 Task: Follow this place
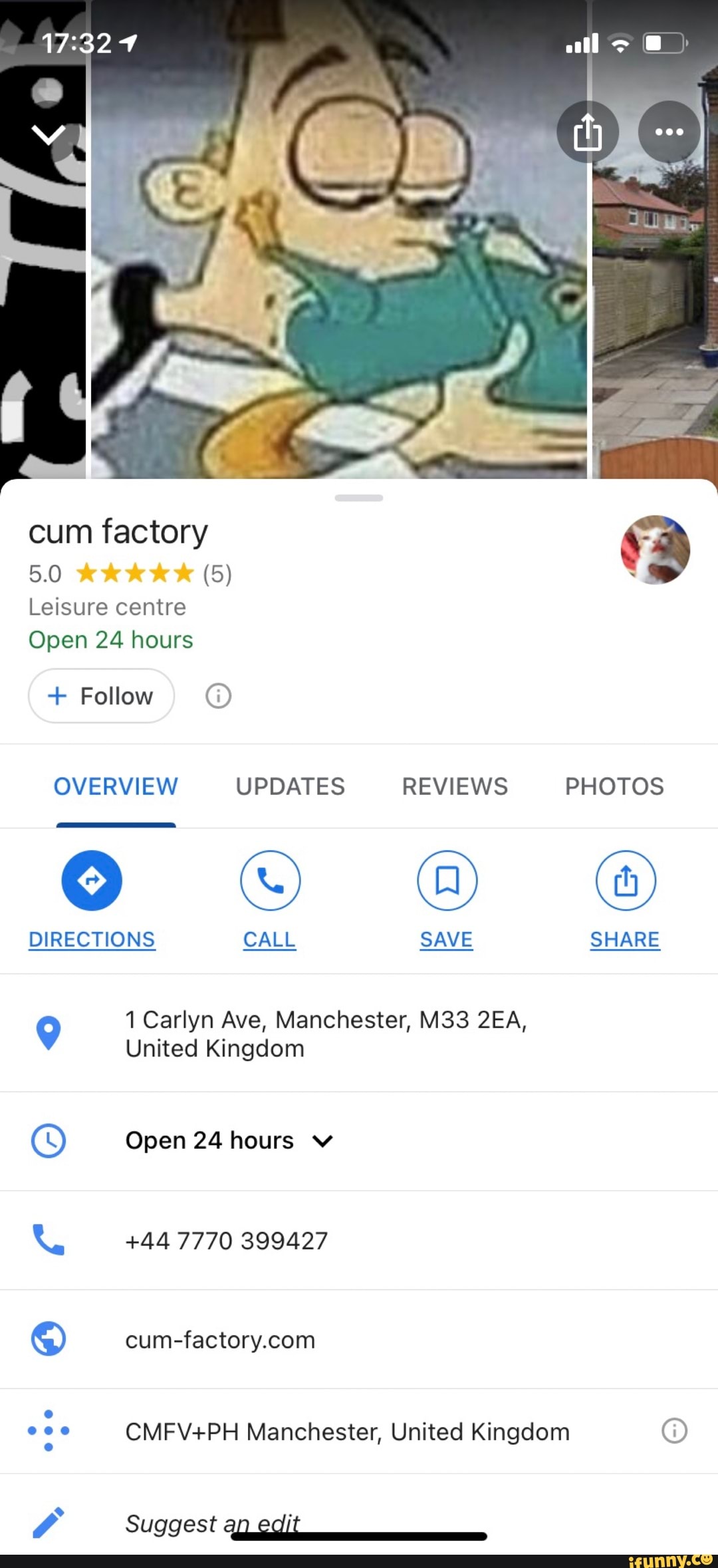[x=101, y=696]
